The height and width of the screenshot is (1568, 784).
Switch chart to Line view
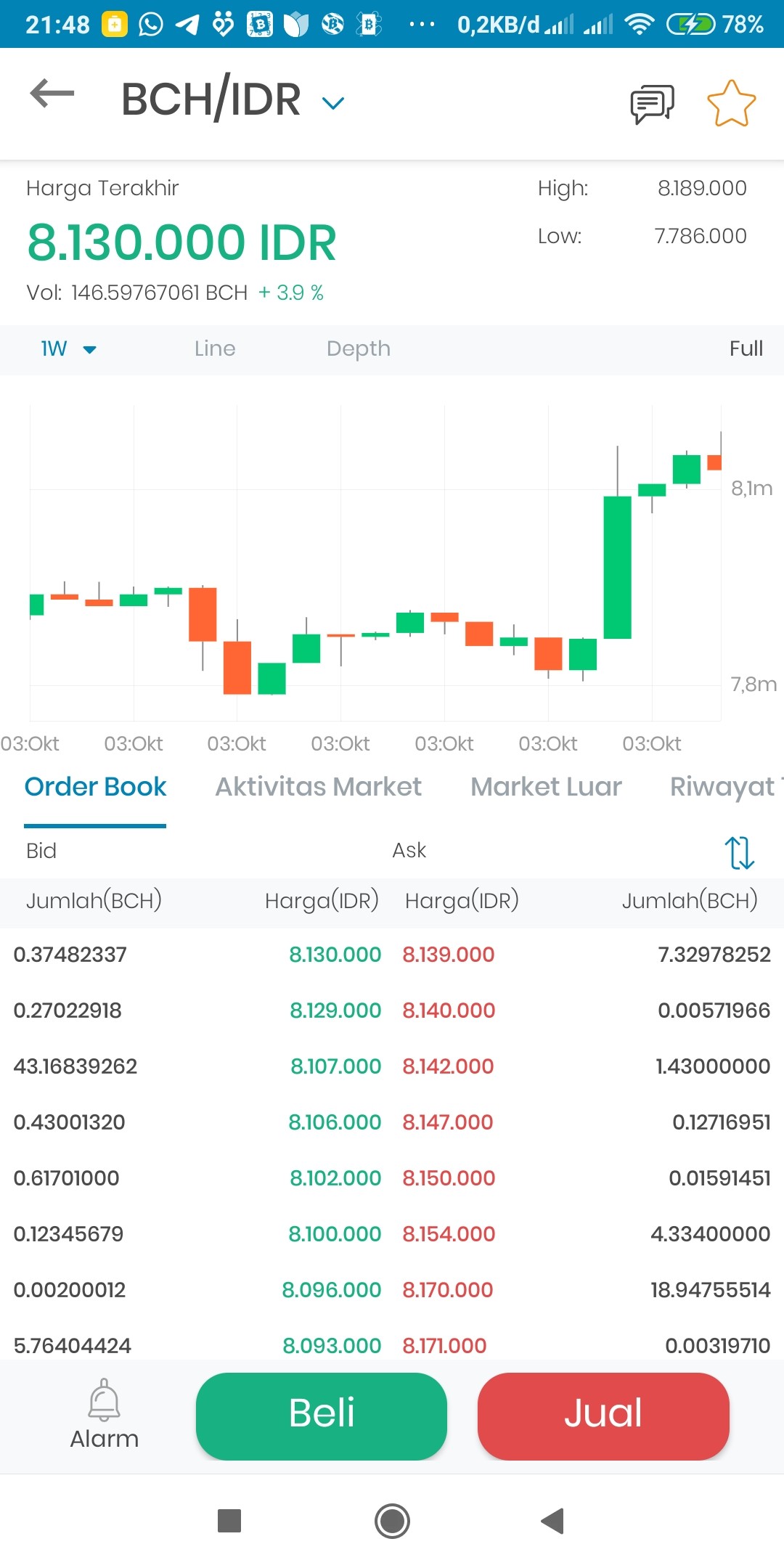215,349
